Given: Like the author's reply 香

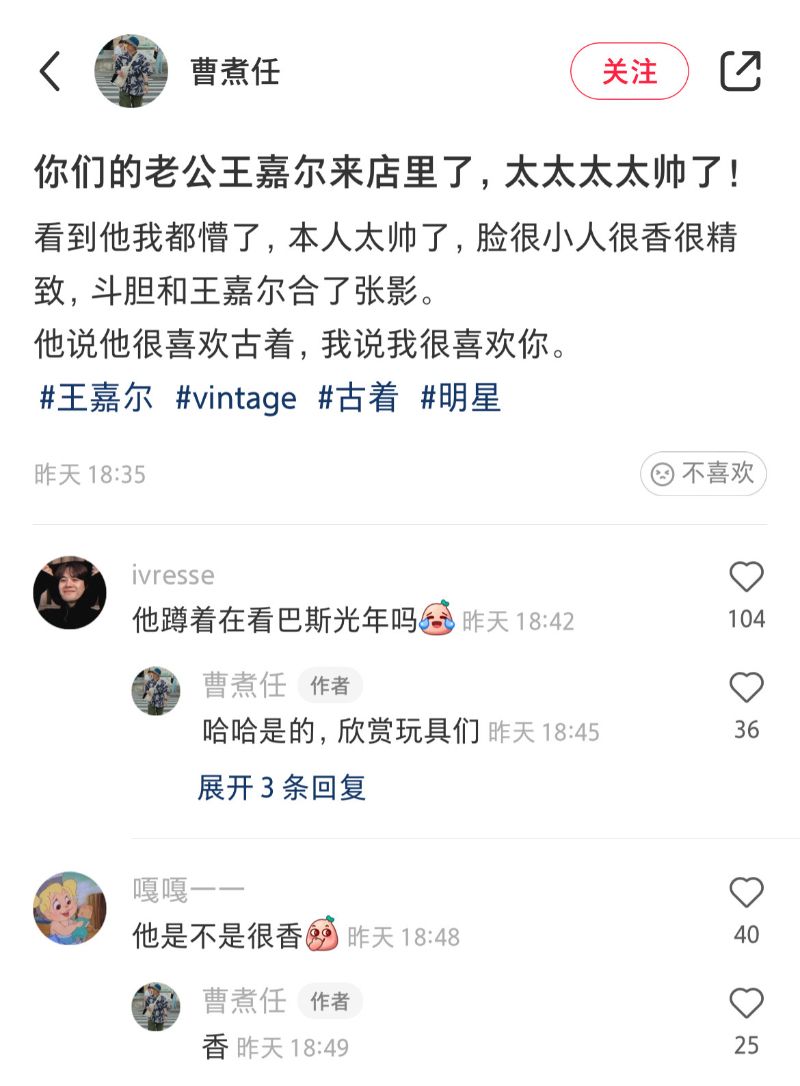Looking at the screenshot, I should pos(746,1004).
